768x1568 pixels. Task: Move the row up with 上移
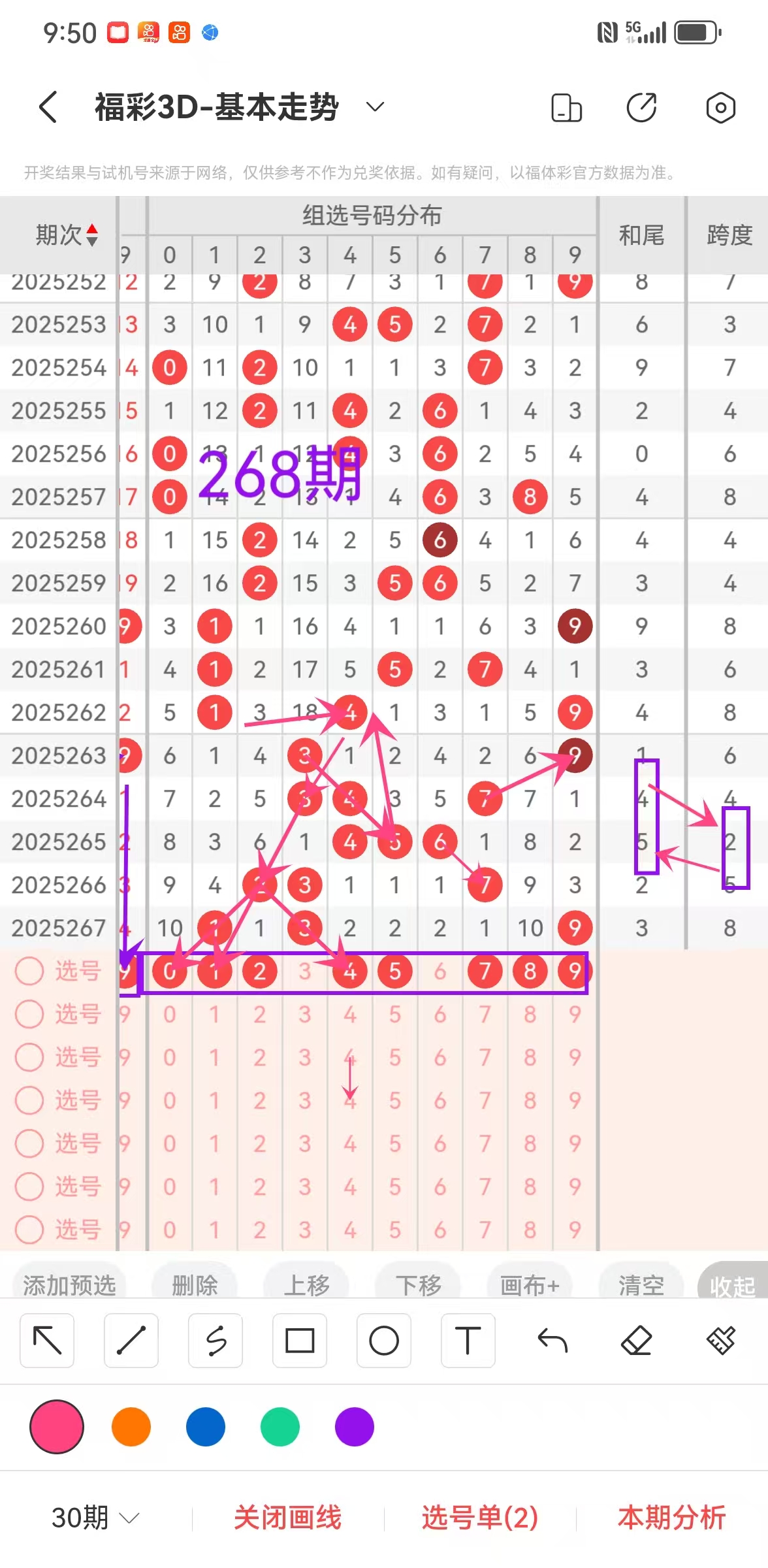(306, 1285)
